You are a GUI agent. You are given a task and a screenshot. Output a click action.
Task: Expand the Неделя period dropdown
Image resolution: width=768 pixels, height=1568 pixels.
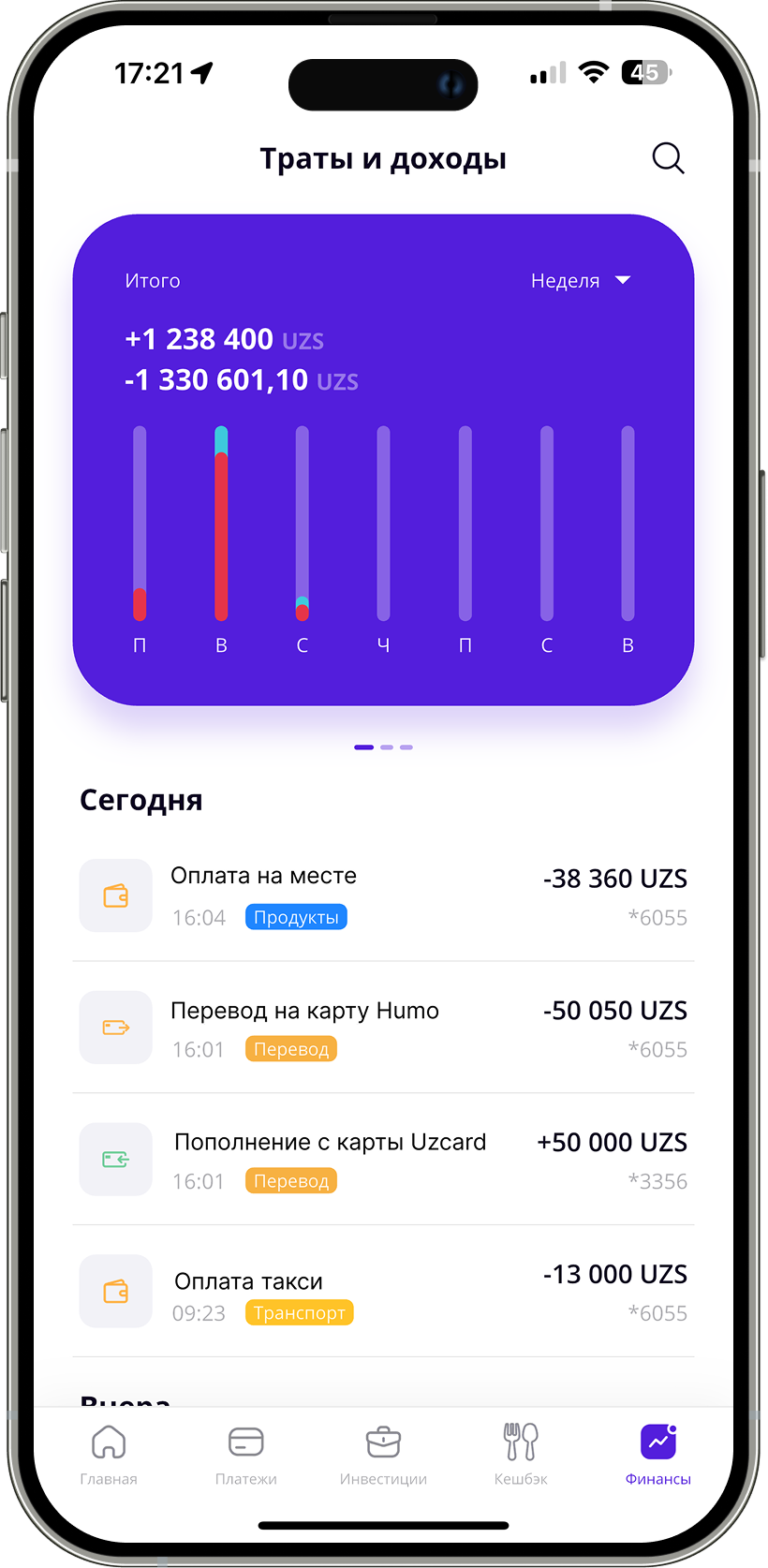point(581,281)
